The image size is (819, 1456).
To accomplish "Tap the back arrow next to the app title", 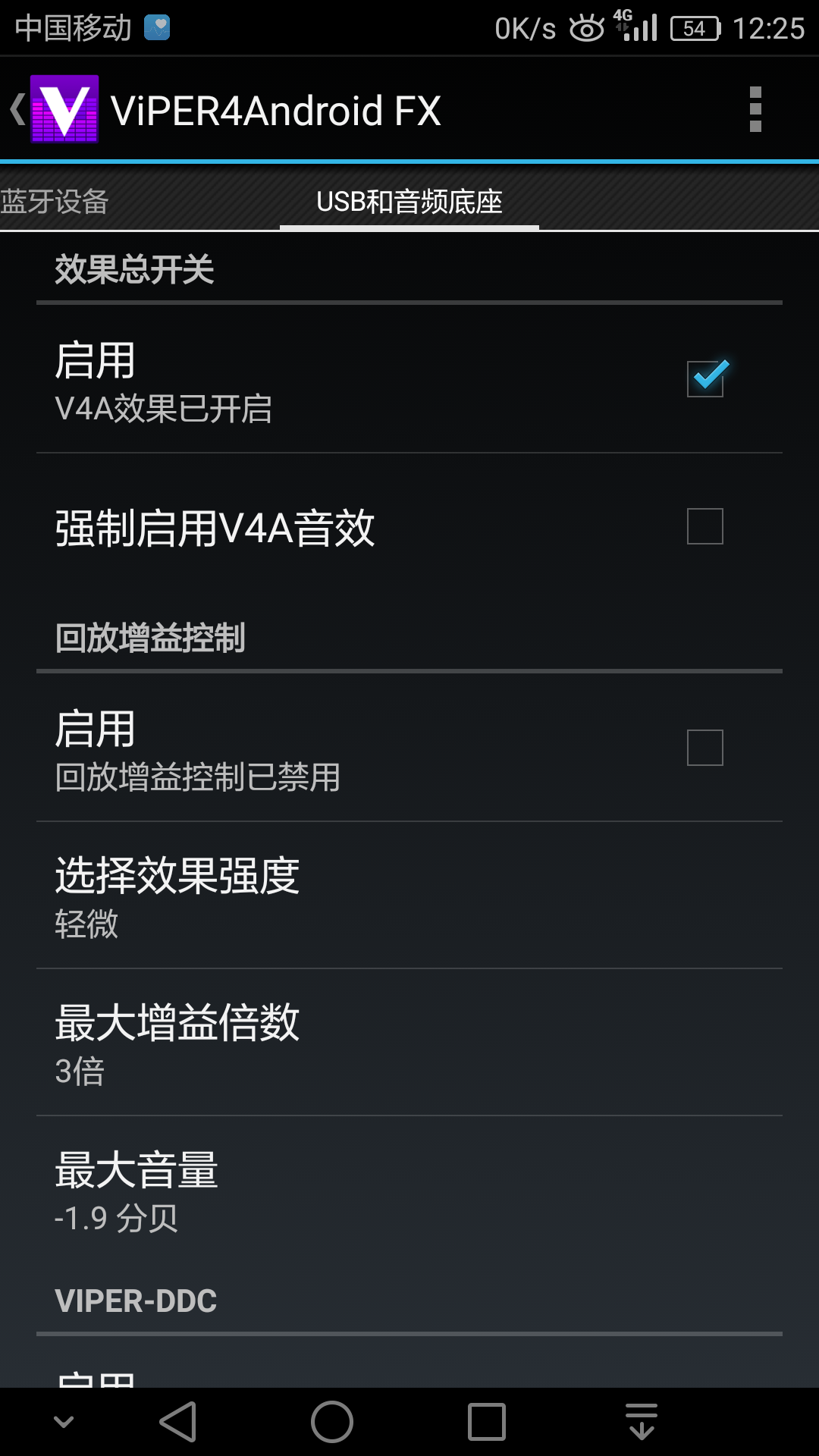I will tap(17, 110).
